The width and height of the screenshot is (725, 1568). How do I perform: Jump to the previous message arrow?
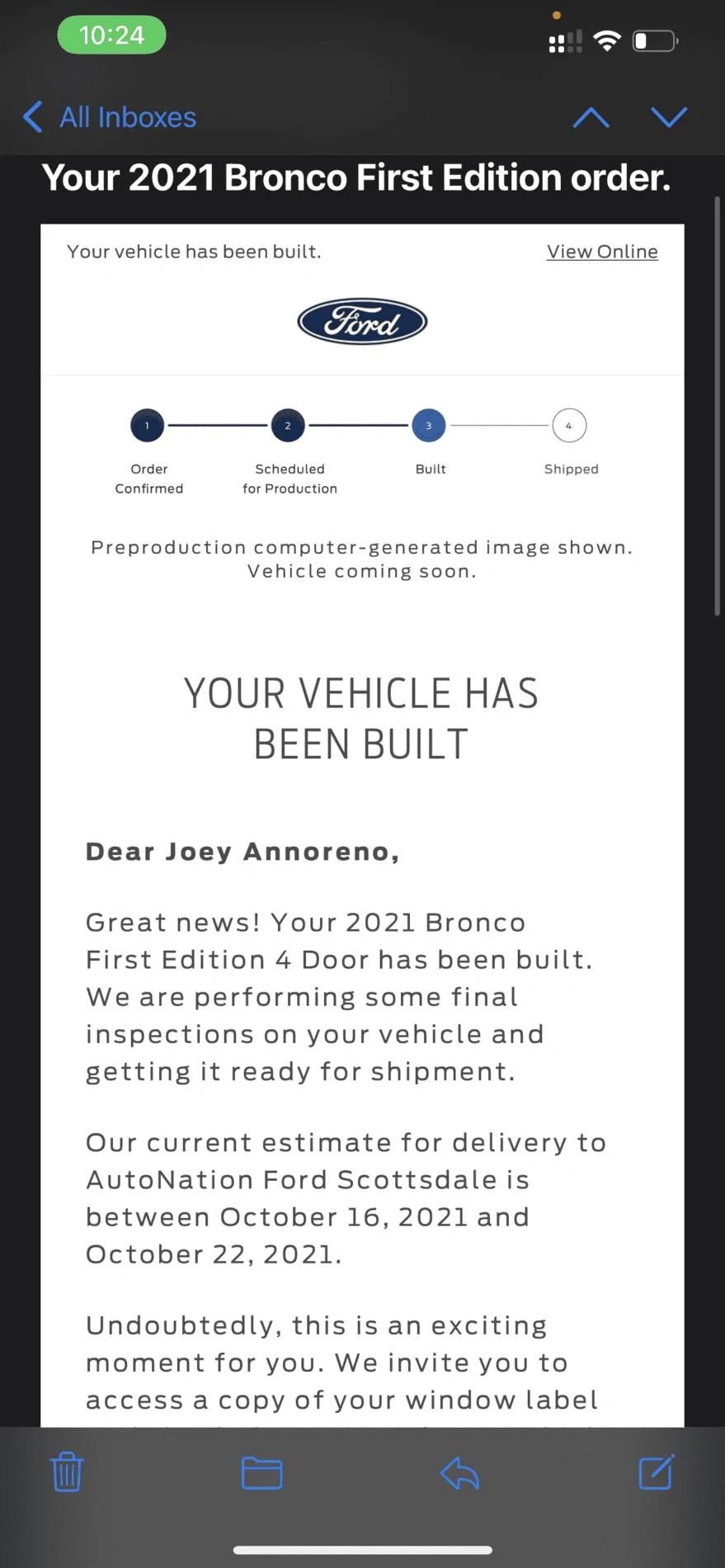[x=591, y=117]
